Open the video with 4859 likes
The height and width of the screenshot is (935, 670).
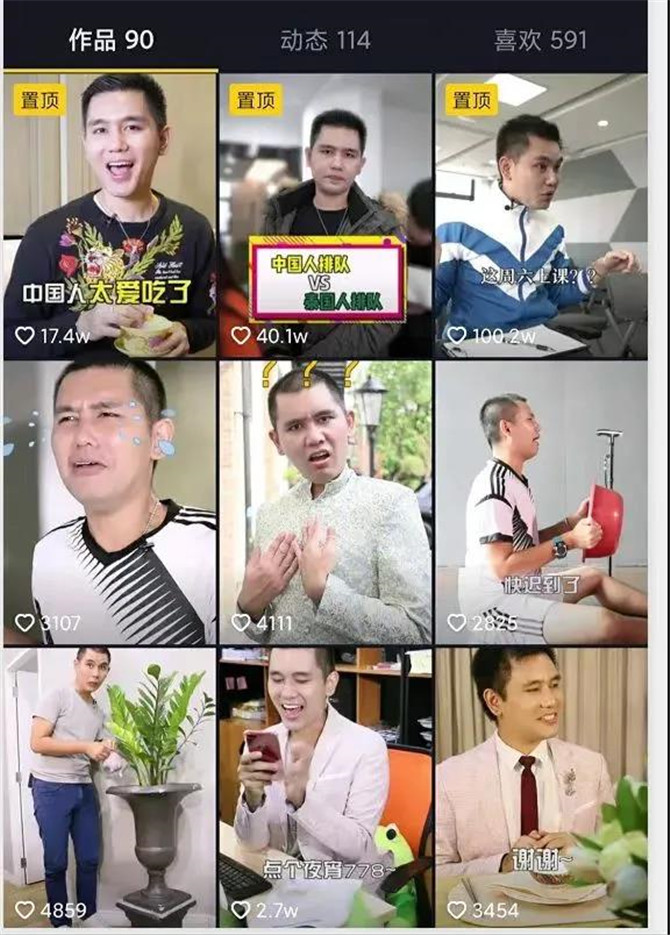click(x=110, y=787)
